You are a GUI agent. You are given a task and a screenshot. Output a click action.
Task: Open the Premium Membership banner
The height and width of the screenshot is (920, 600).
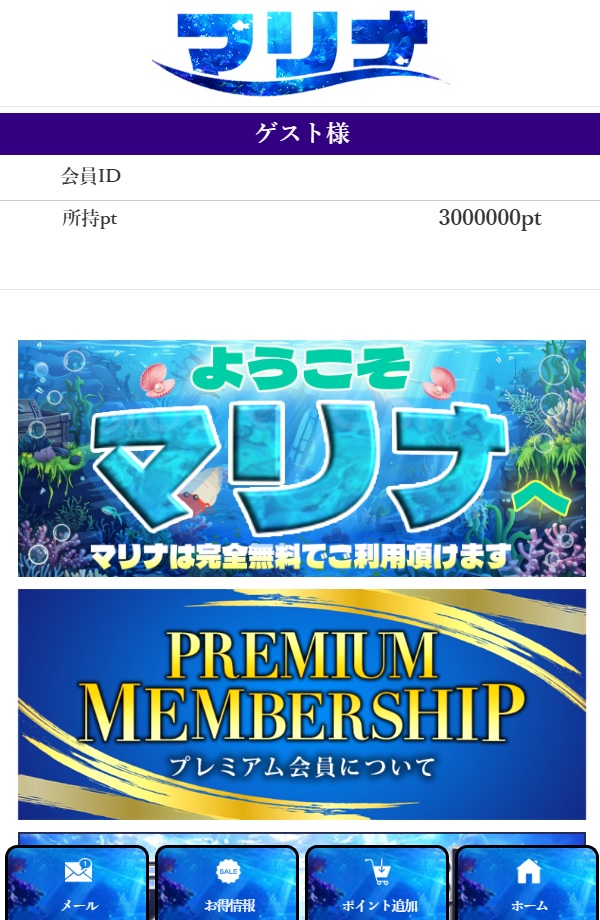302,704
